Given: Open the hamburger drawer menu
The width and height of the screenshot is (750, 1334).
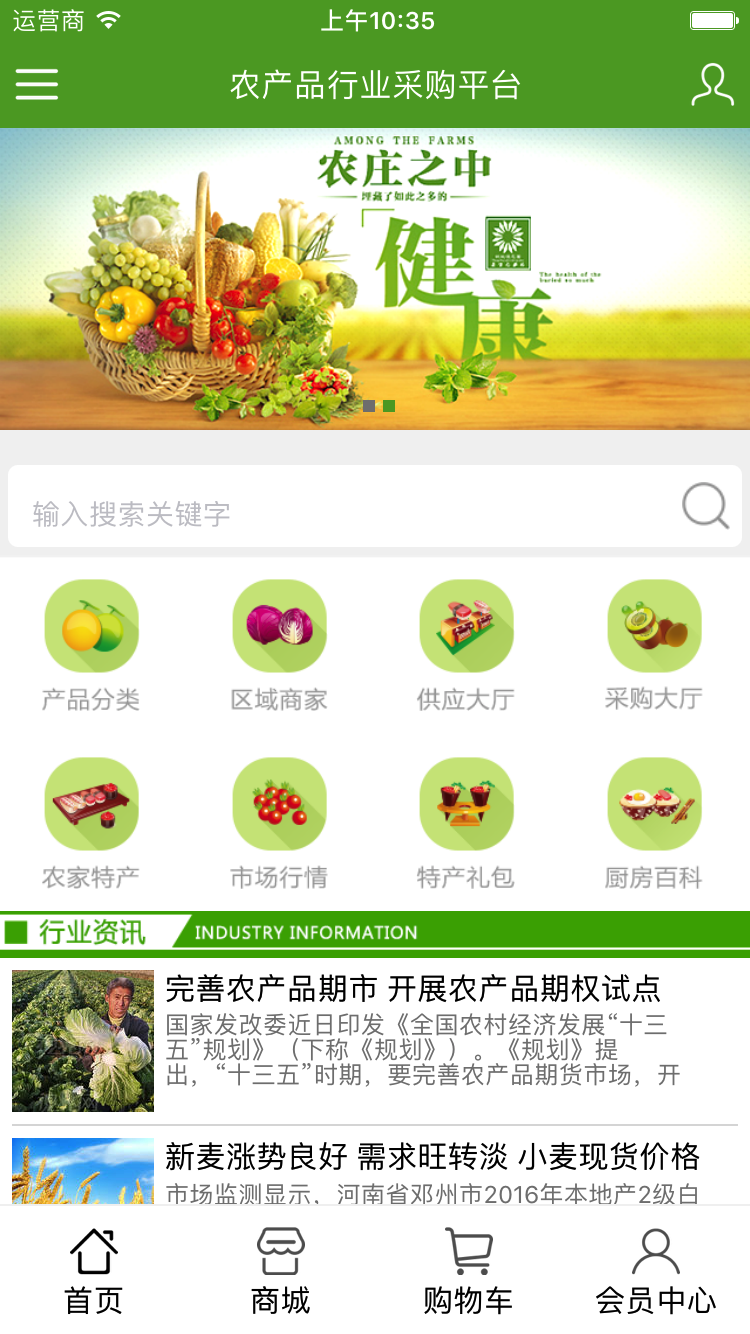Looking at the screenshot, I should point(37,84).
